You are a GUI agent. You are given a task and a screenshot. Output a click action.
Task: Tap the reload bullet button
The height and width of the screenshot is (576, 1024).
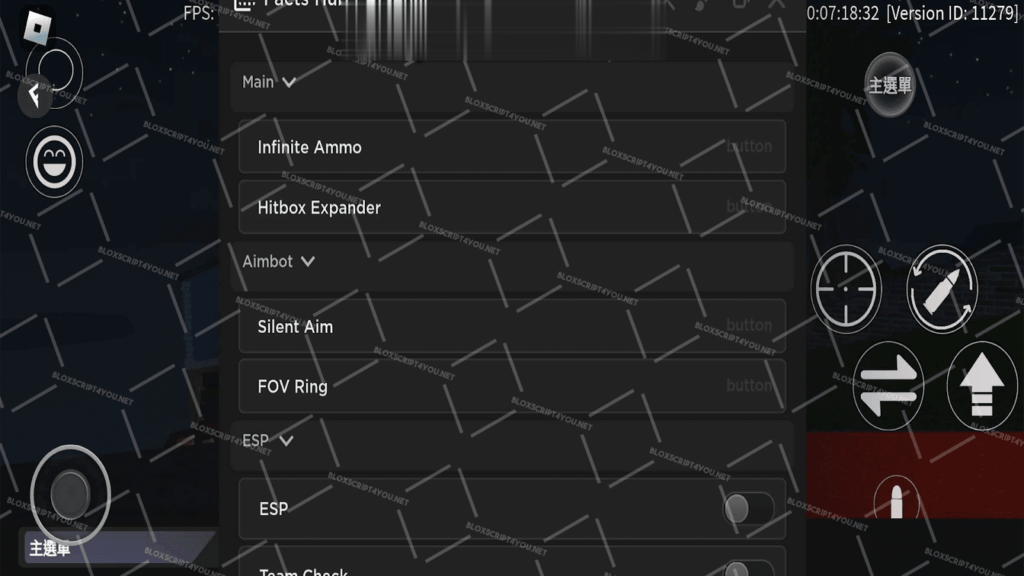pos(941,291)
